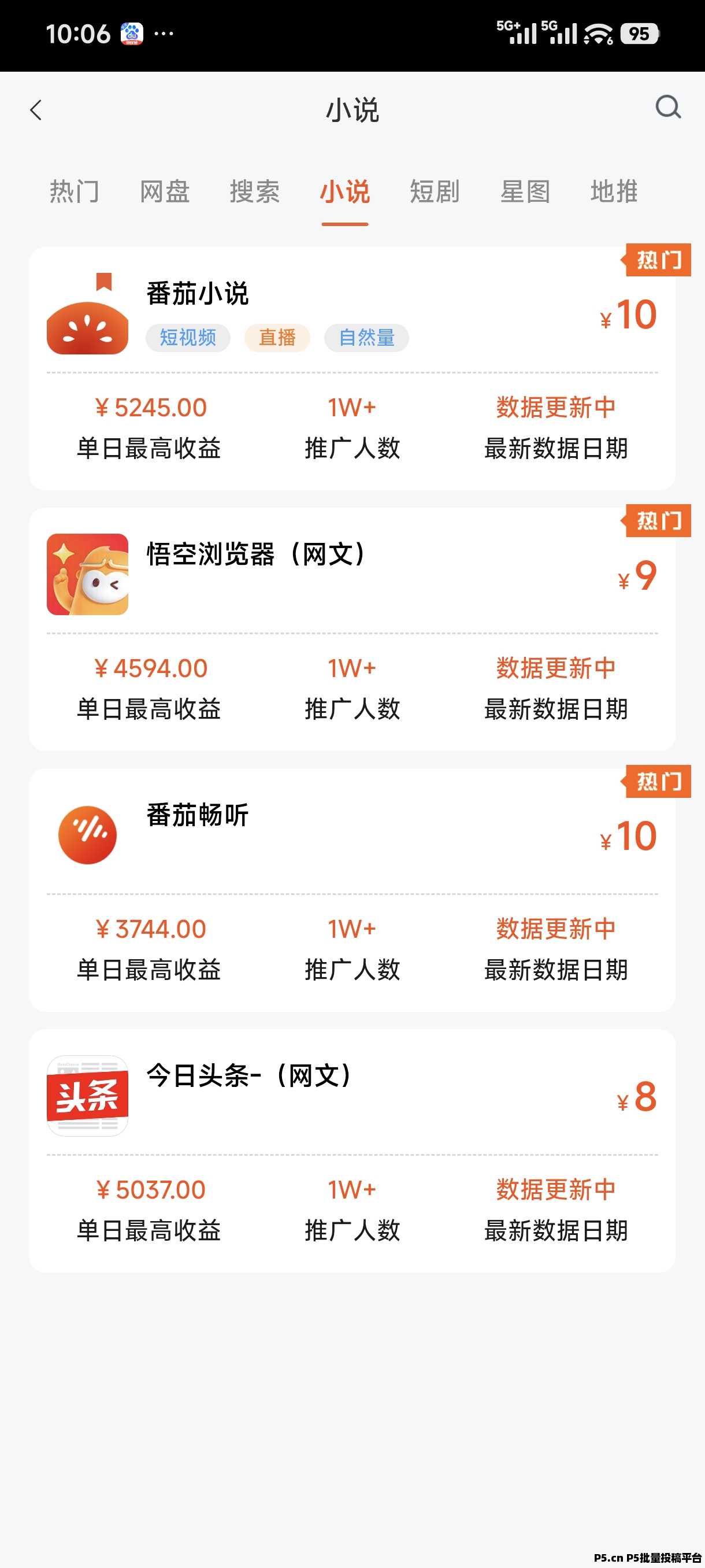Click 数据更新中 on 番茄小说 card
705x1568 pixels.
(556, 406)
